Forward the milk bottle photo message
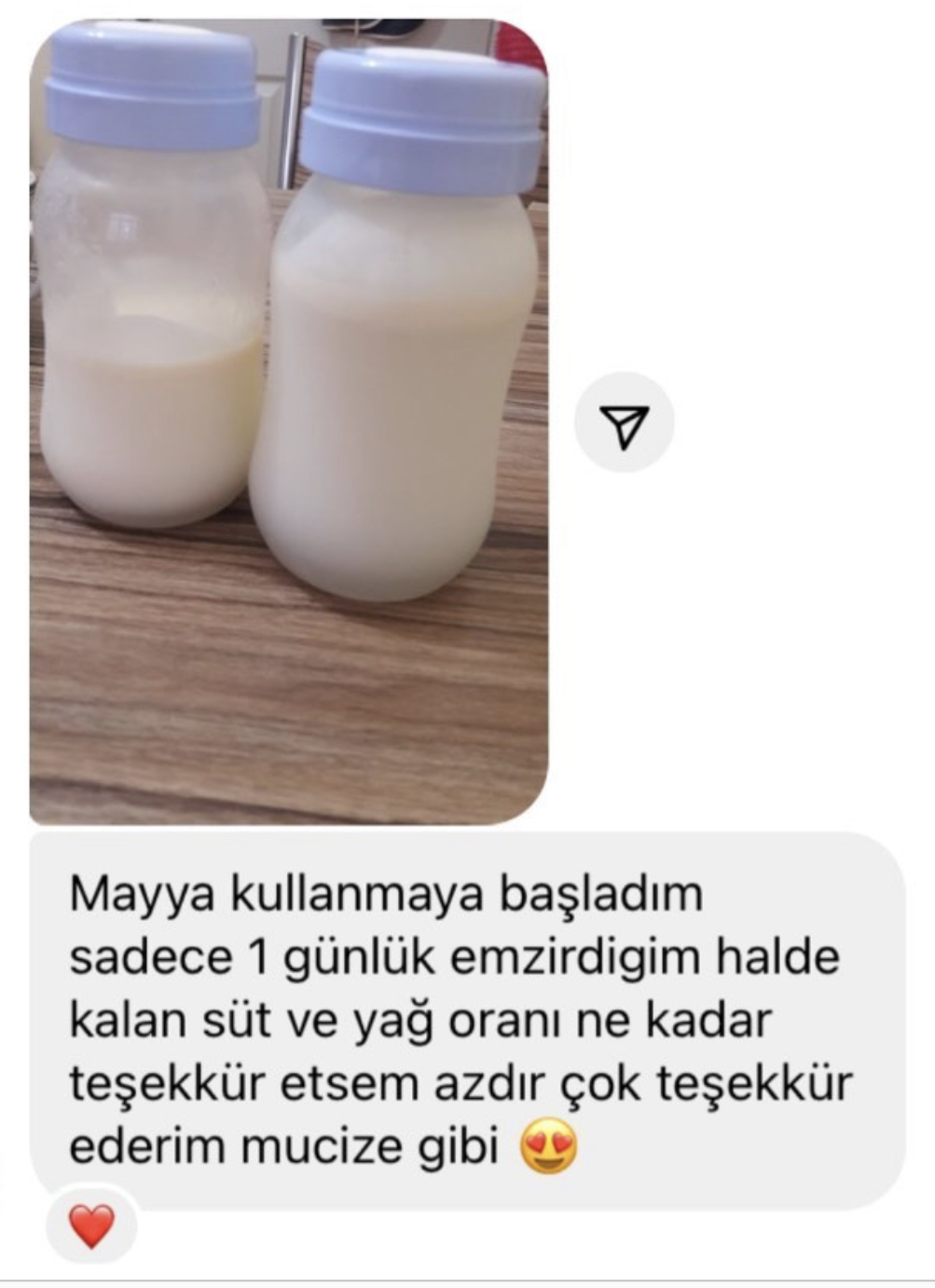The image size is (935, 1288). [624, 423]
